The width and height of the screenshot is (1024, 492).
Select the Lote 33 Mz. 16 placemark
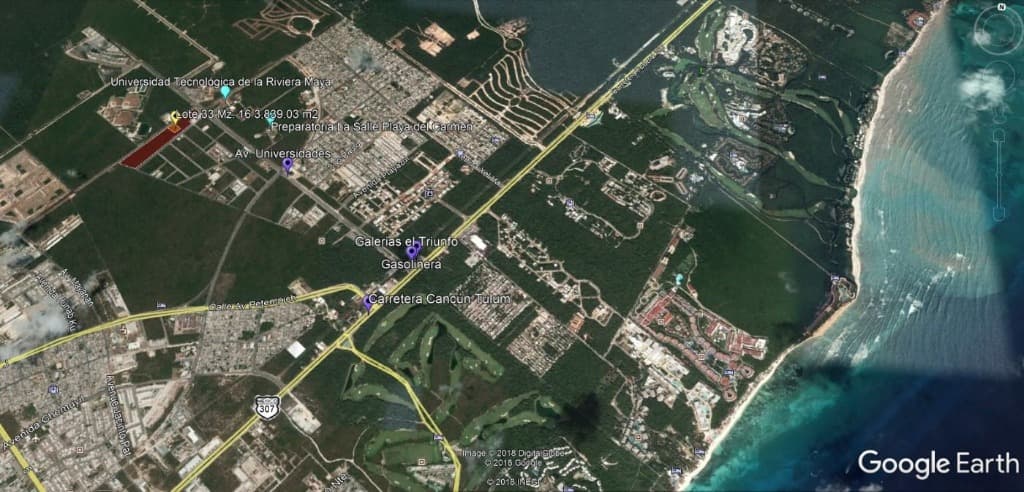[176, 119]
